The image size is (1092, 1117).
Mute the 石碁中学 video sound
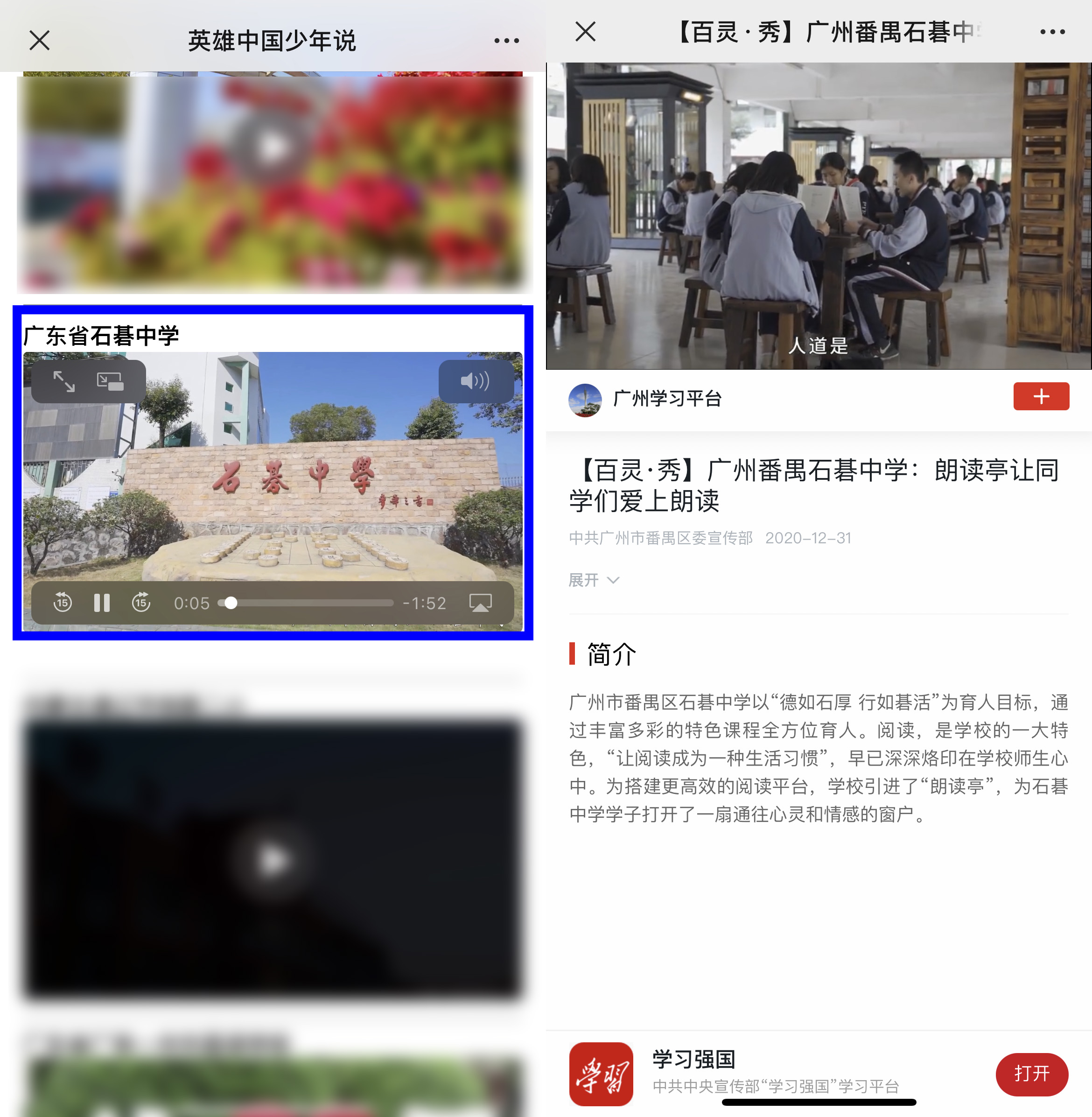click(476, 381)
